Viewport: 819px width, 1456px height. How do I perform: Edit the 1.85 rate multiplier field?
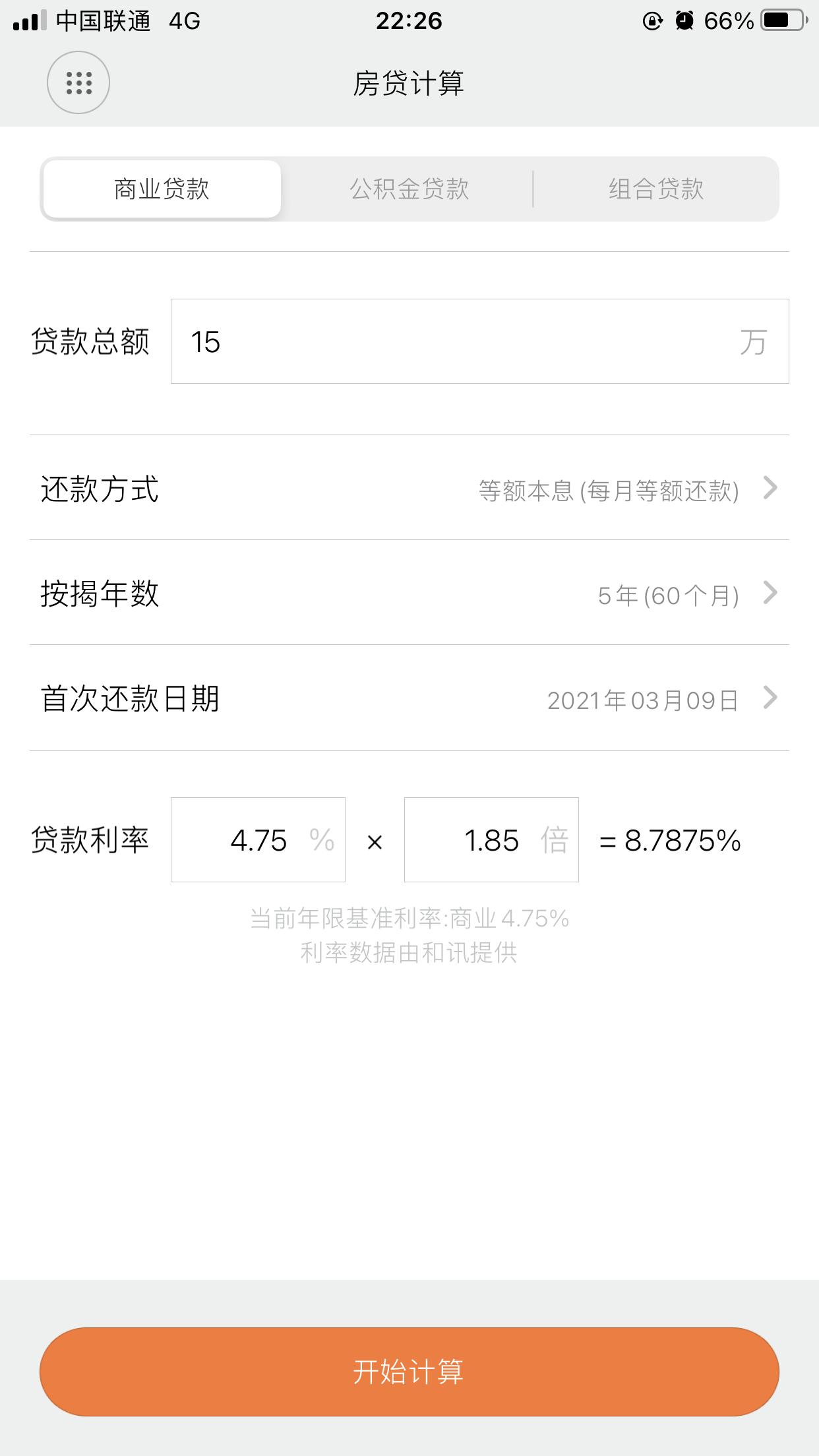[x=491, y=839]
